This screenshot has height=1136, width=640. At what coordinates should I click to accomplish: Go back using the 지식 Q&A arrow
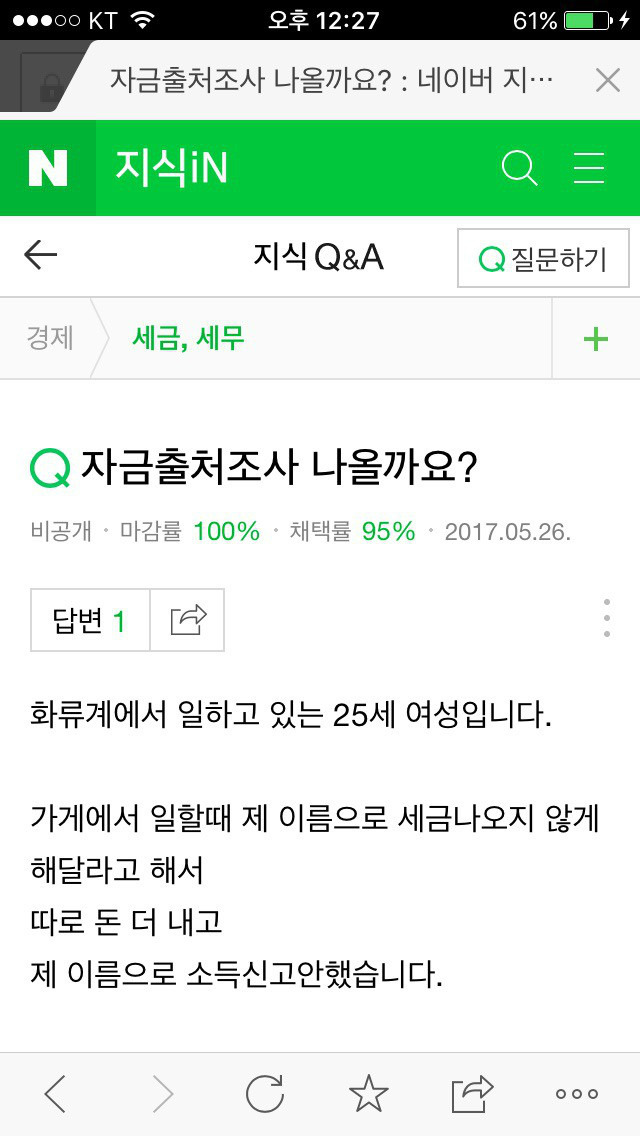click(41, 256)
